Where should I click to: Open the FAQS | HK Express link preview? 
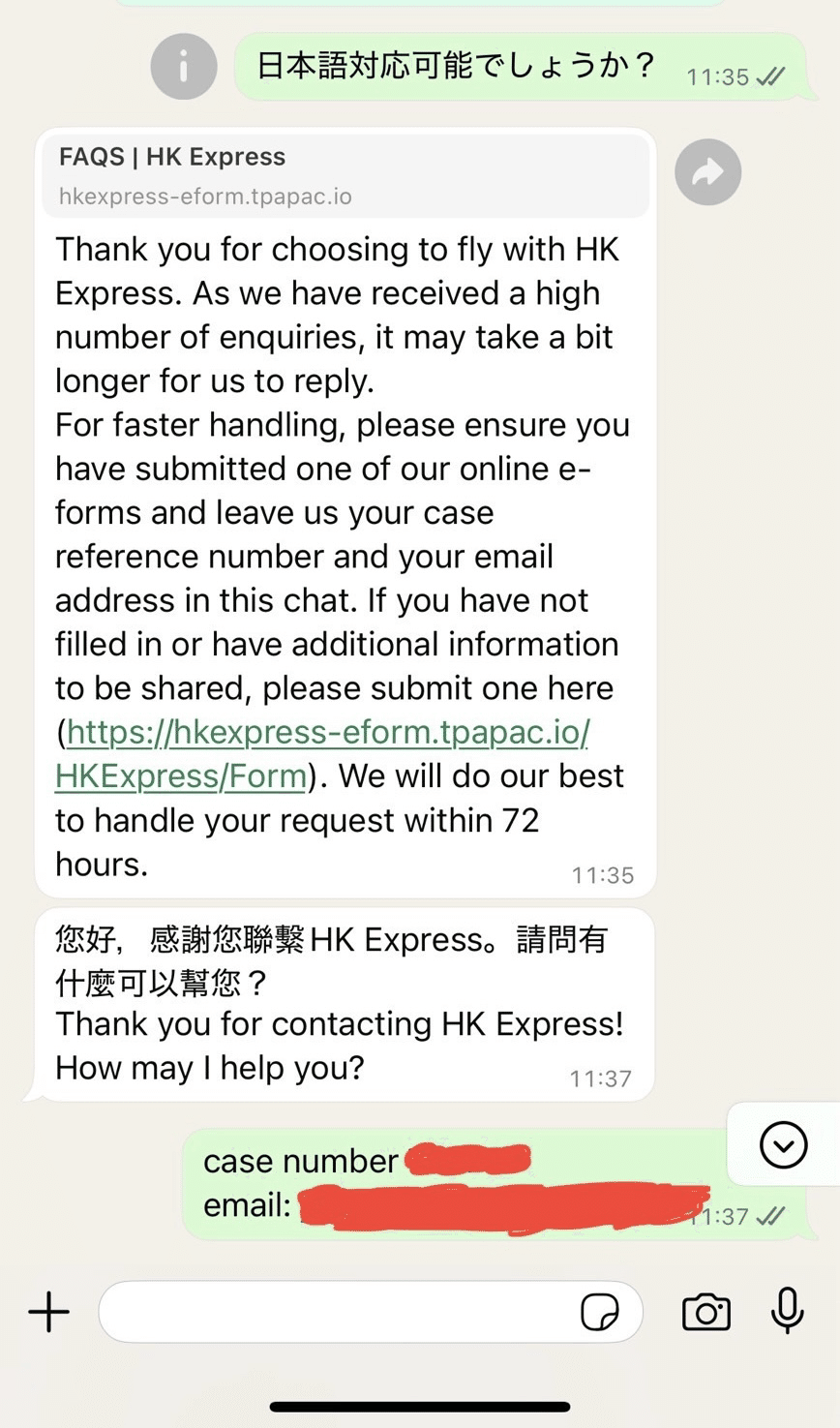pyautogui.click(x=345, y=175)
